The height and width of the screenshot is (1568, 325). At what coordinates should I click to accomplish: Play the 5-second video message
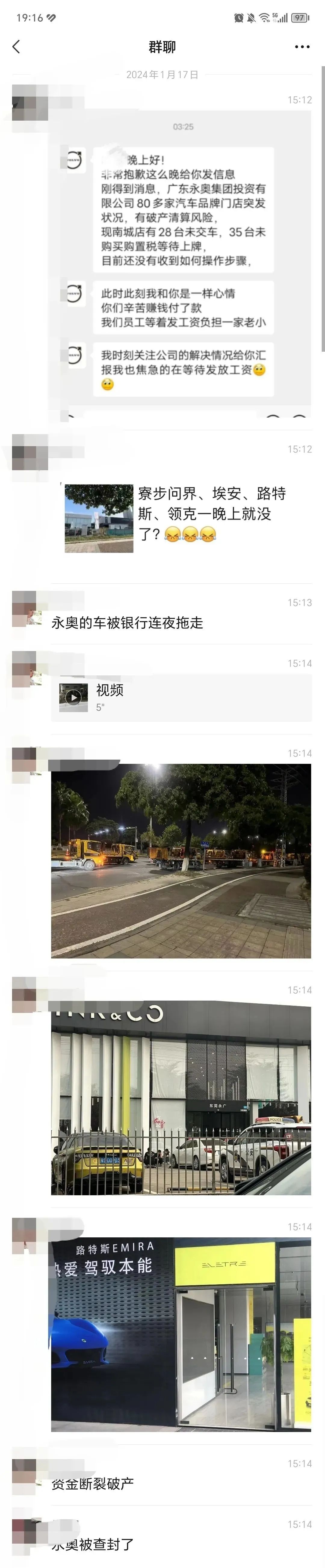(x=74, y=698)
